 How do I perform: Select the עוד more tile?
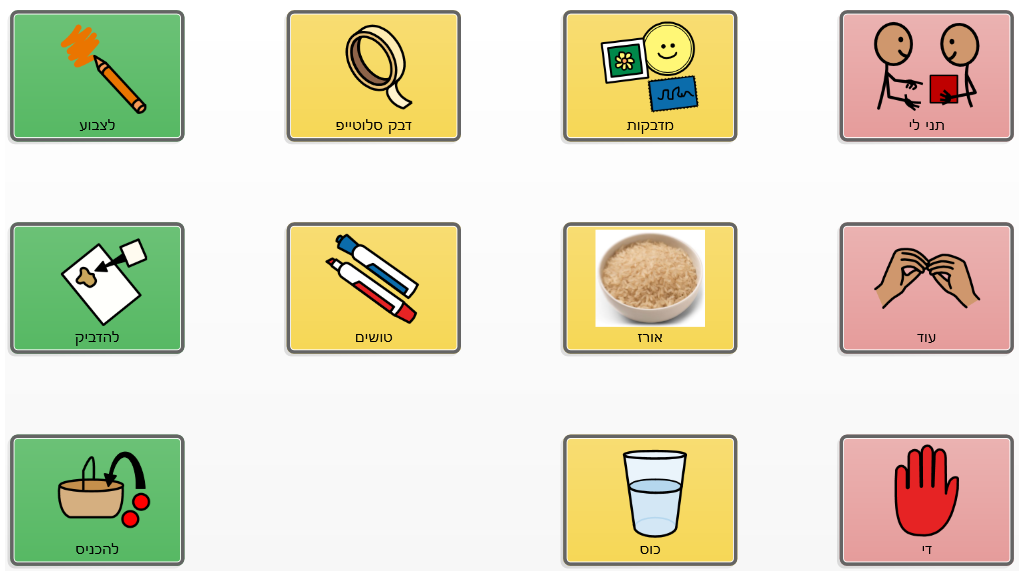[926, 288]
